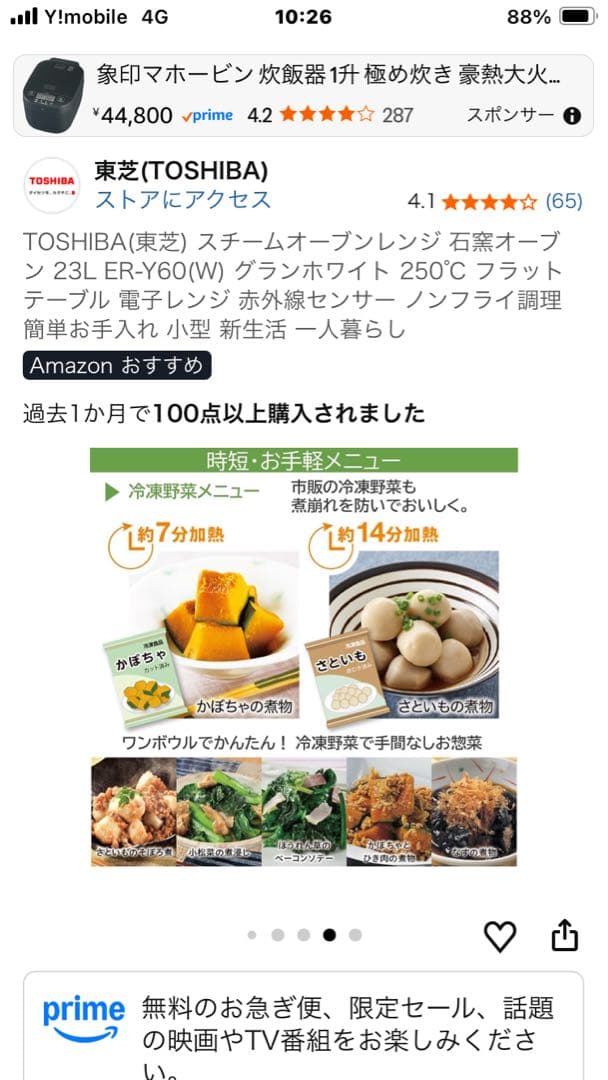This screenshot has height=1080, width=608.
Task: Open the frozen vegetable menu product image
Action: pyautogui.click(x=304, y=658)
